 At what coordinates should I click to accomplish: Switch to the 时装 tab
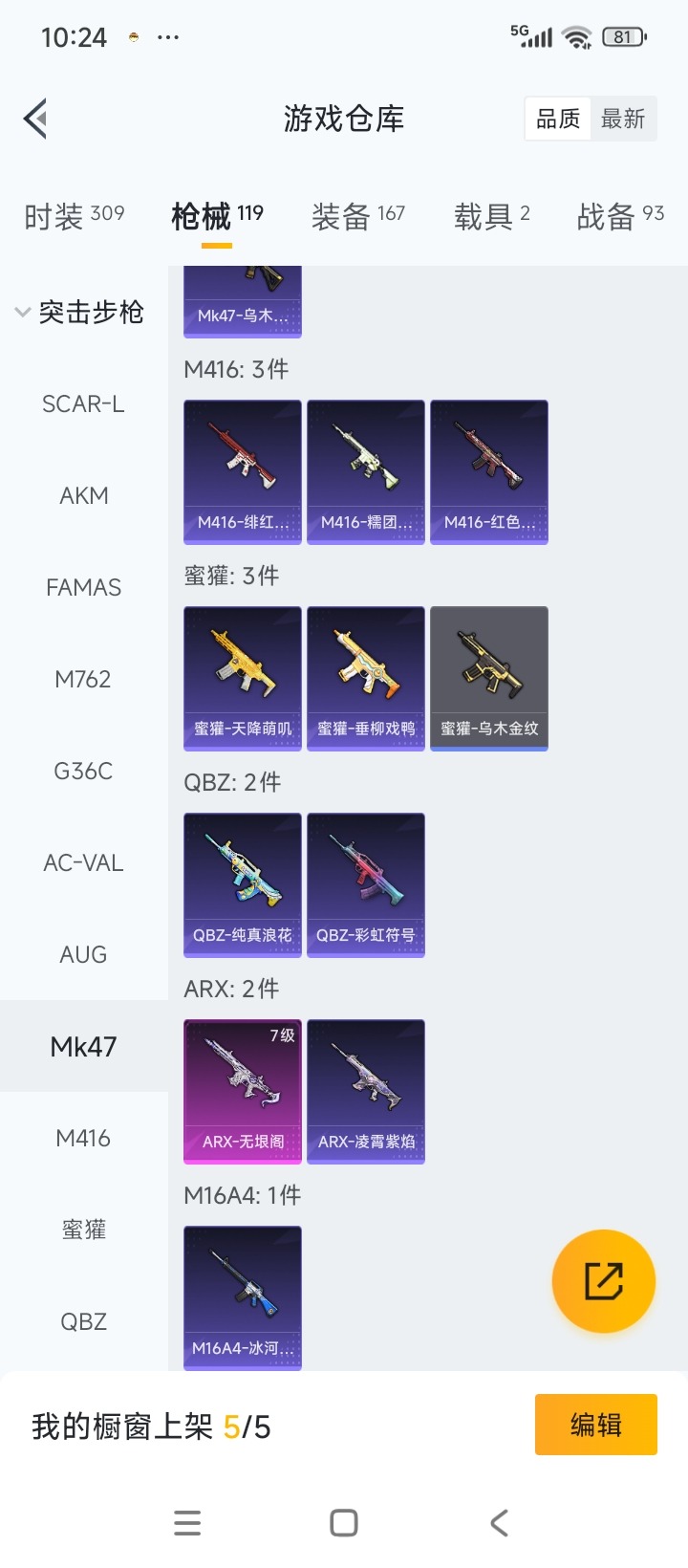75,216
